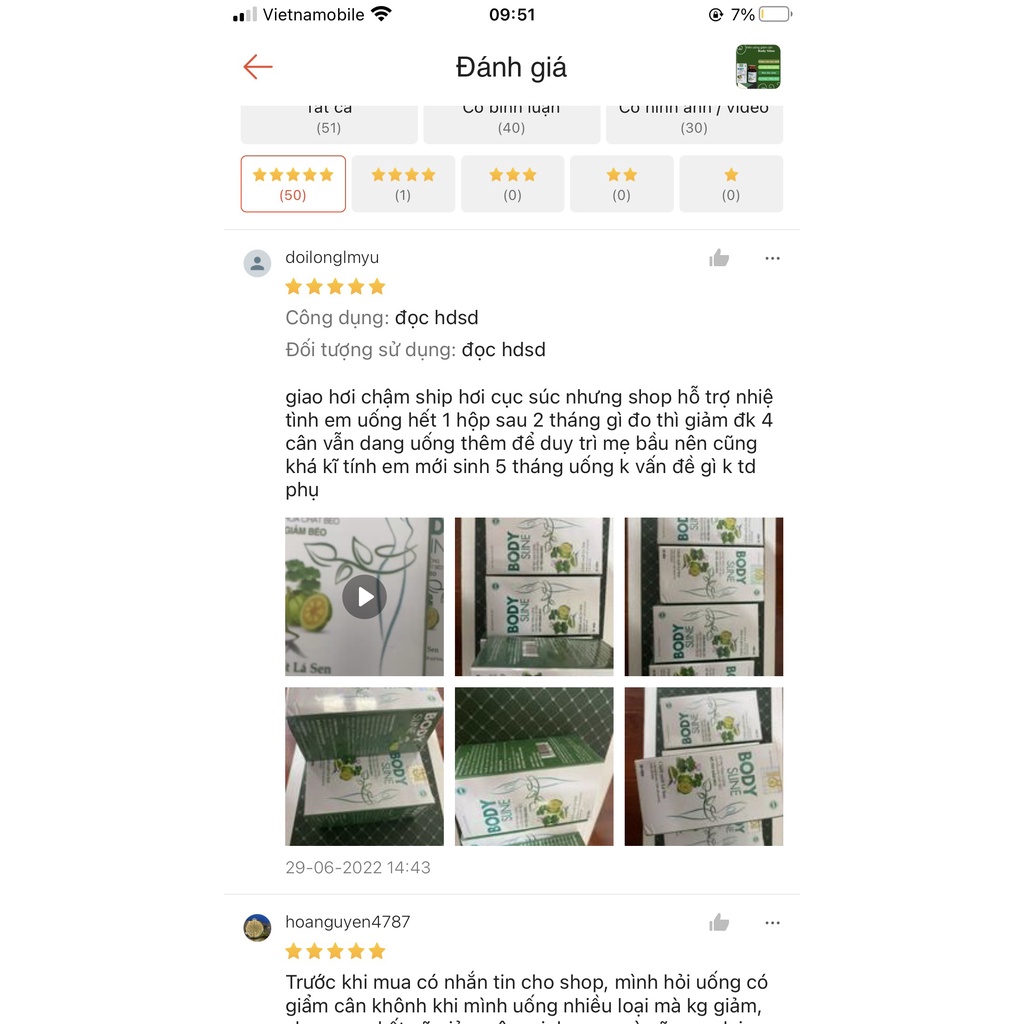
Task: Show 4-star reviews (1)
Action: click(x=403, y=184)
